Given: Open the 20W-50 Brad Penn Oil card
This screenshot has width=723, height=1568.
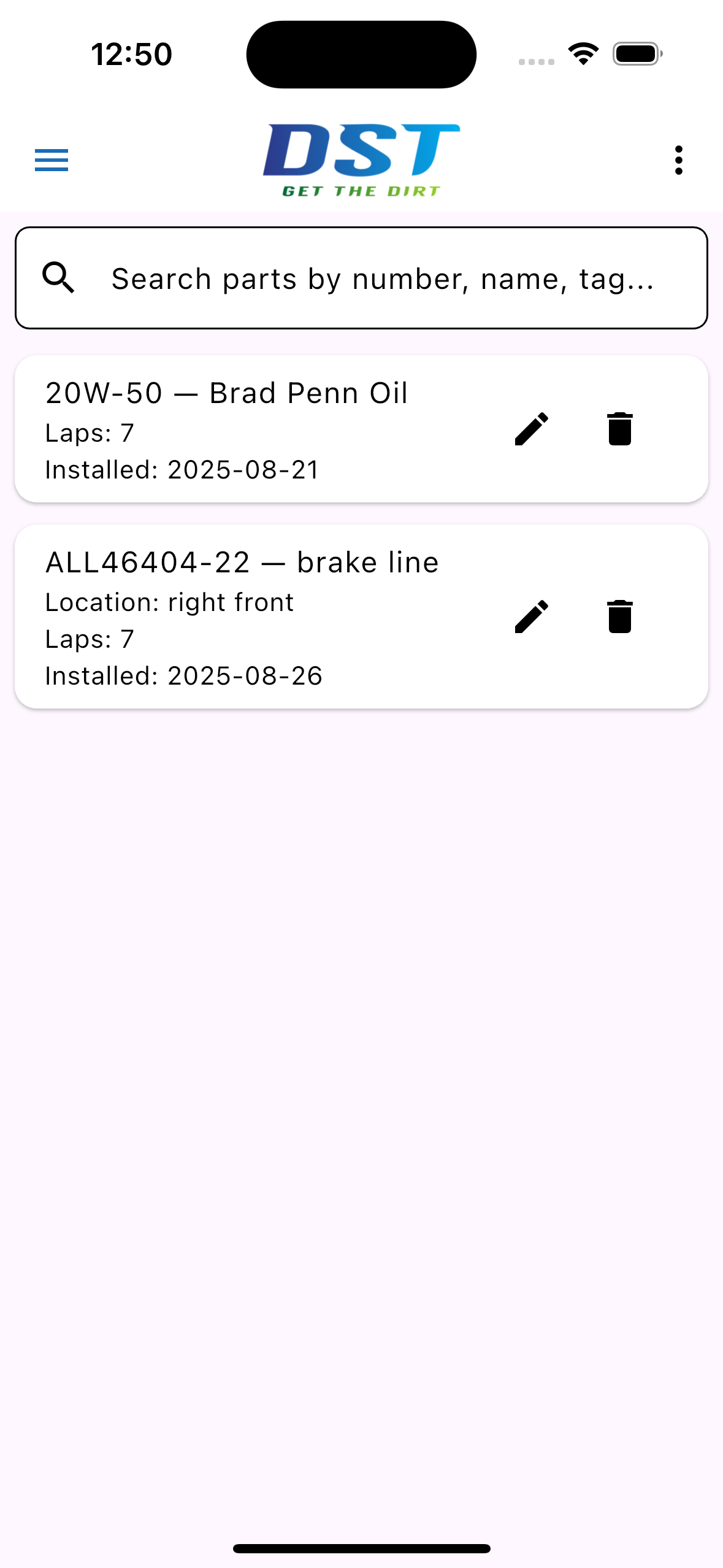Looking at the screenshot, I should [245, 429].
